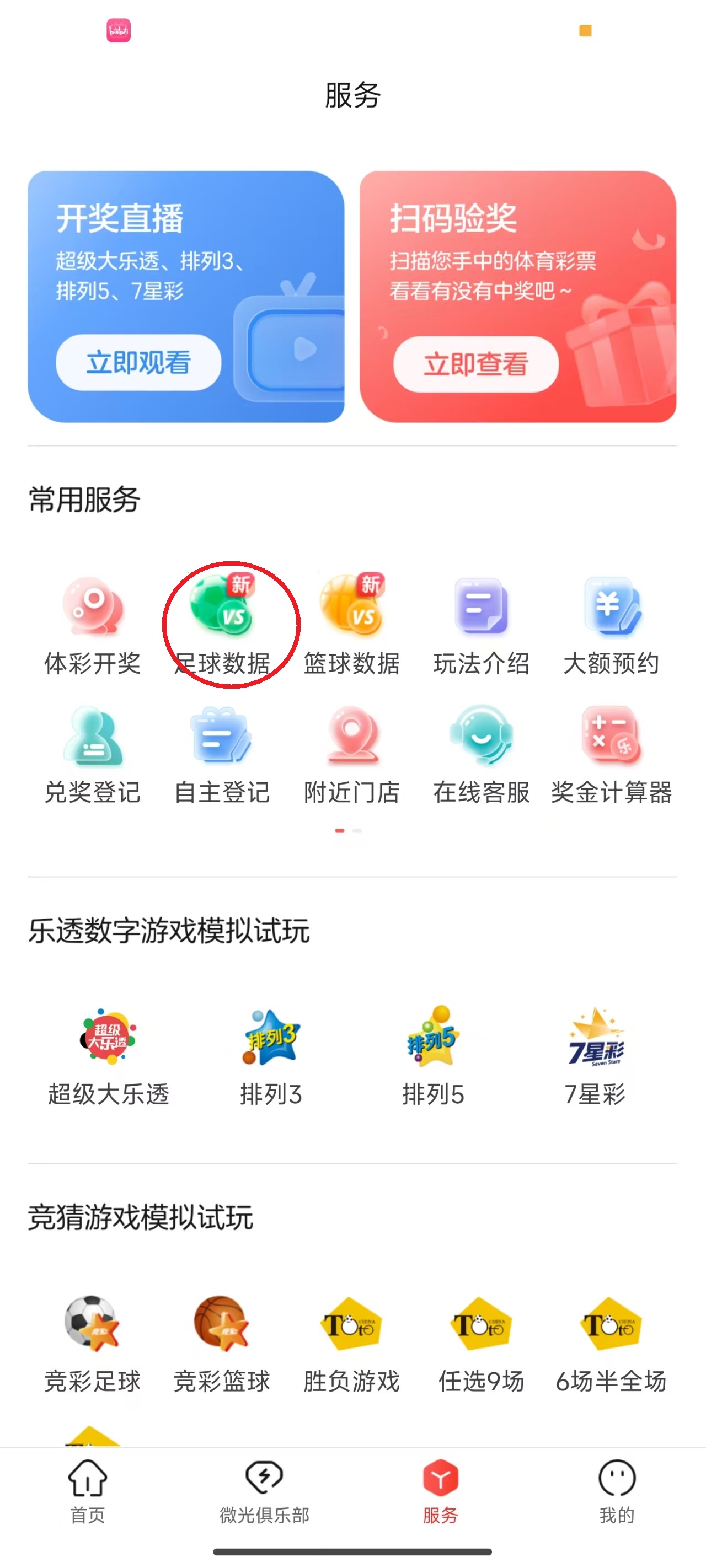Go to 兑奖登记
This screenshot has width=706, height=1568.
[93, 755]
